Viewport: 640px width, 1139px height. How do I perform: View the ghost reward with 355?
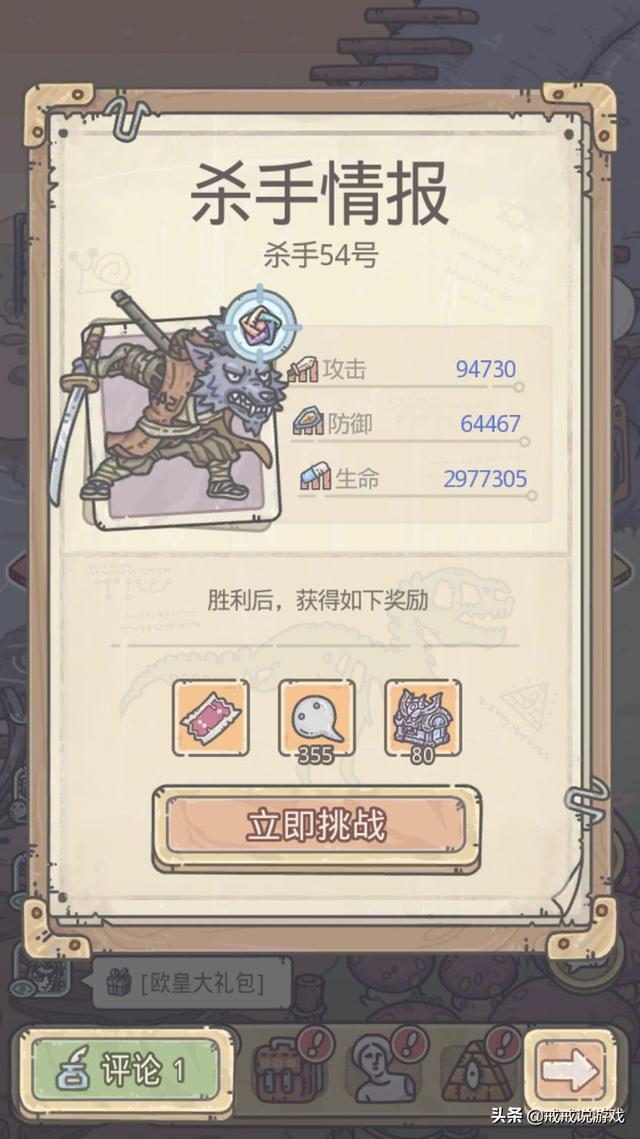(x=317, y=718)
